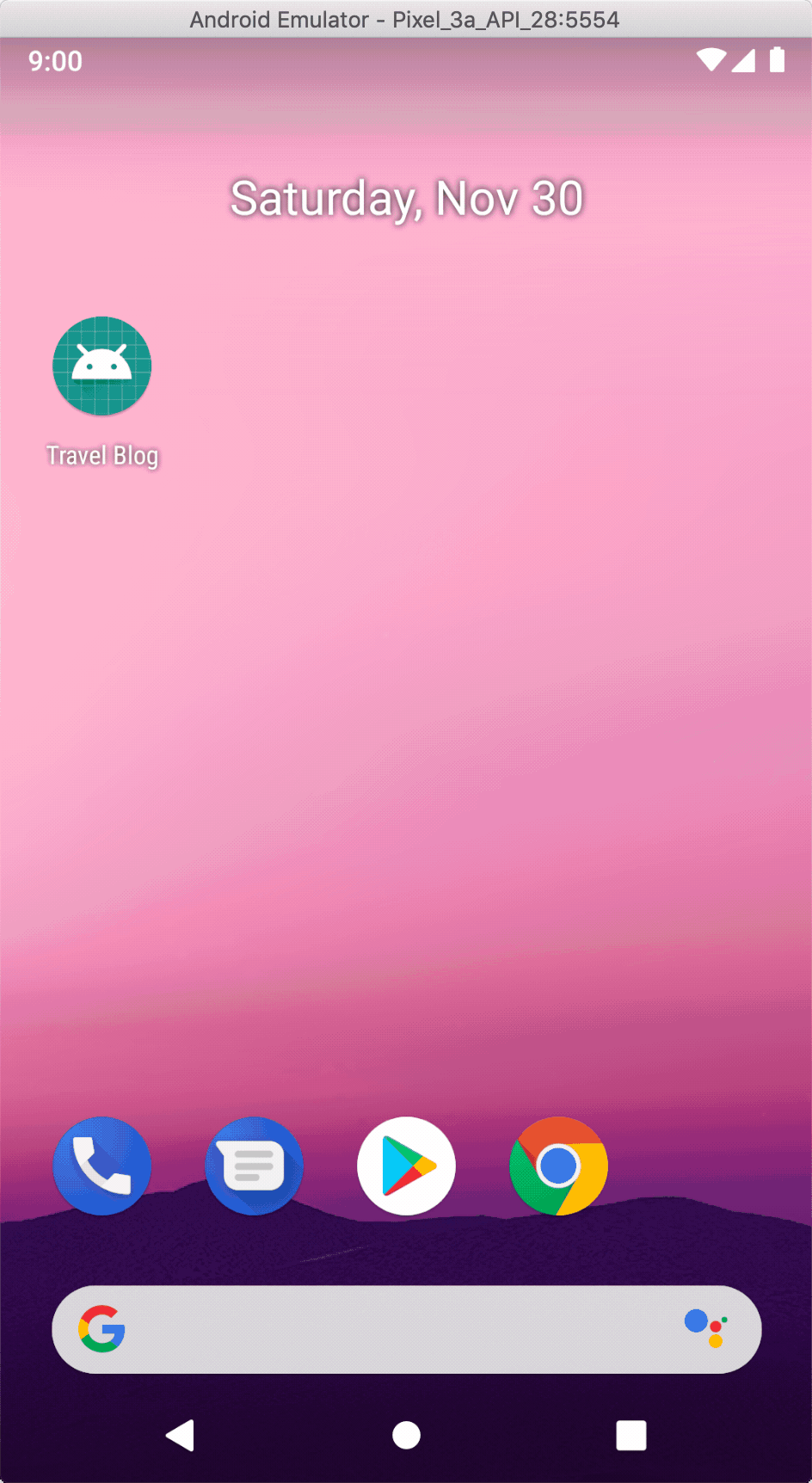Tap the Google search bar

(387, 1329)
